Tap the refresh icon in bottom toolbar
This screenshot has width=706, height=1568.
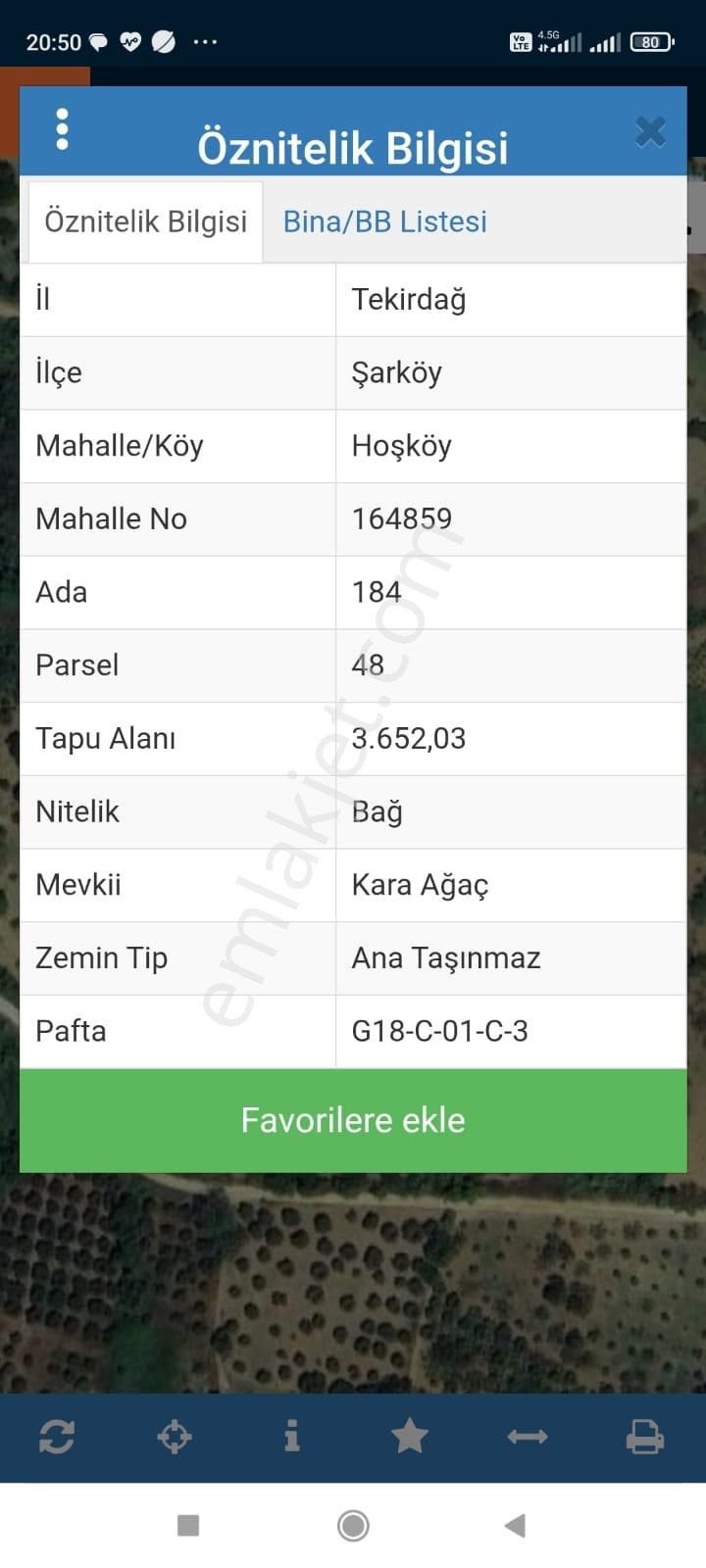[x=56, y=1437]
